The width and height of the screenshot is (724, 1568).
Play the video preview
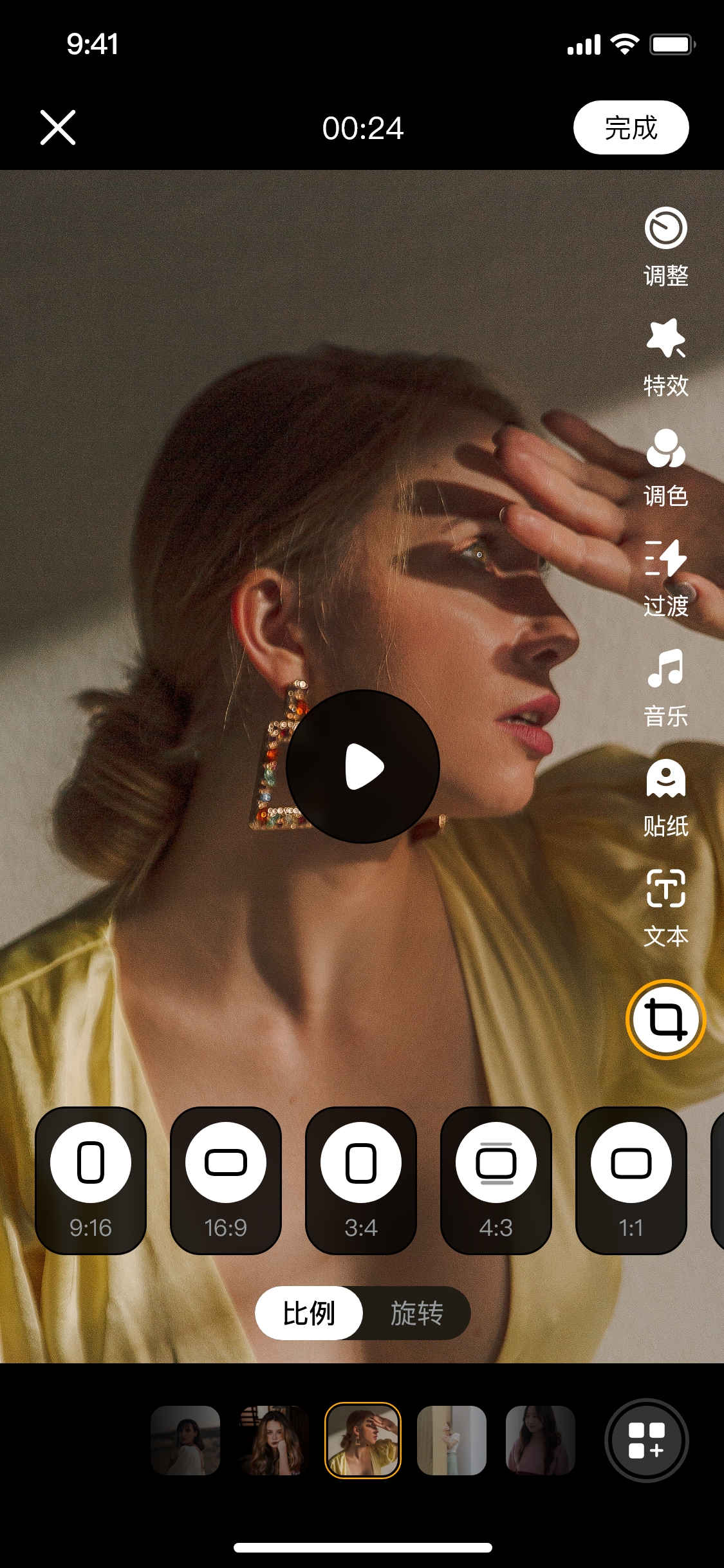pyautogui.click(x=363, y=766)
